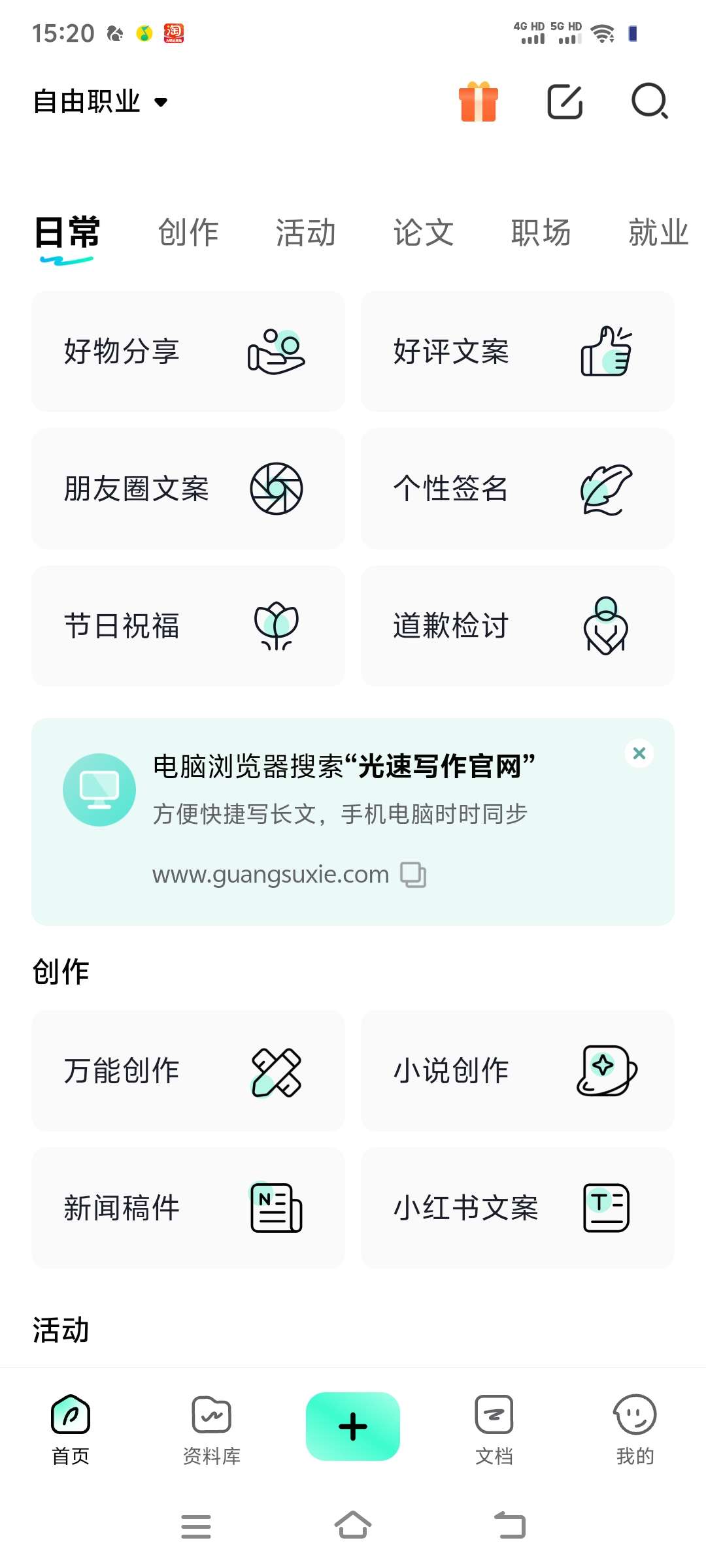Tap the green plus create button
This screenshot has width=706, height=1568.
[x=353, y=1426]
